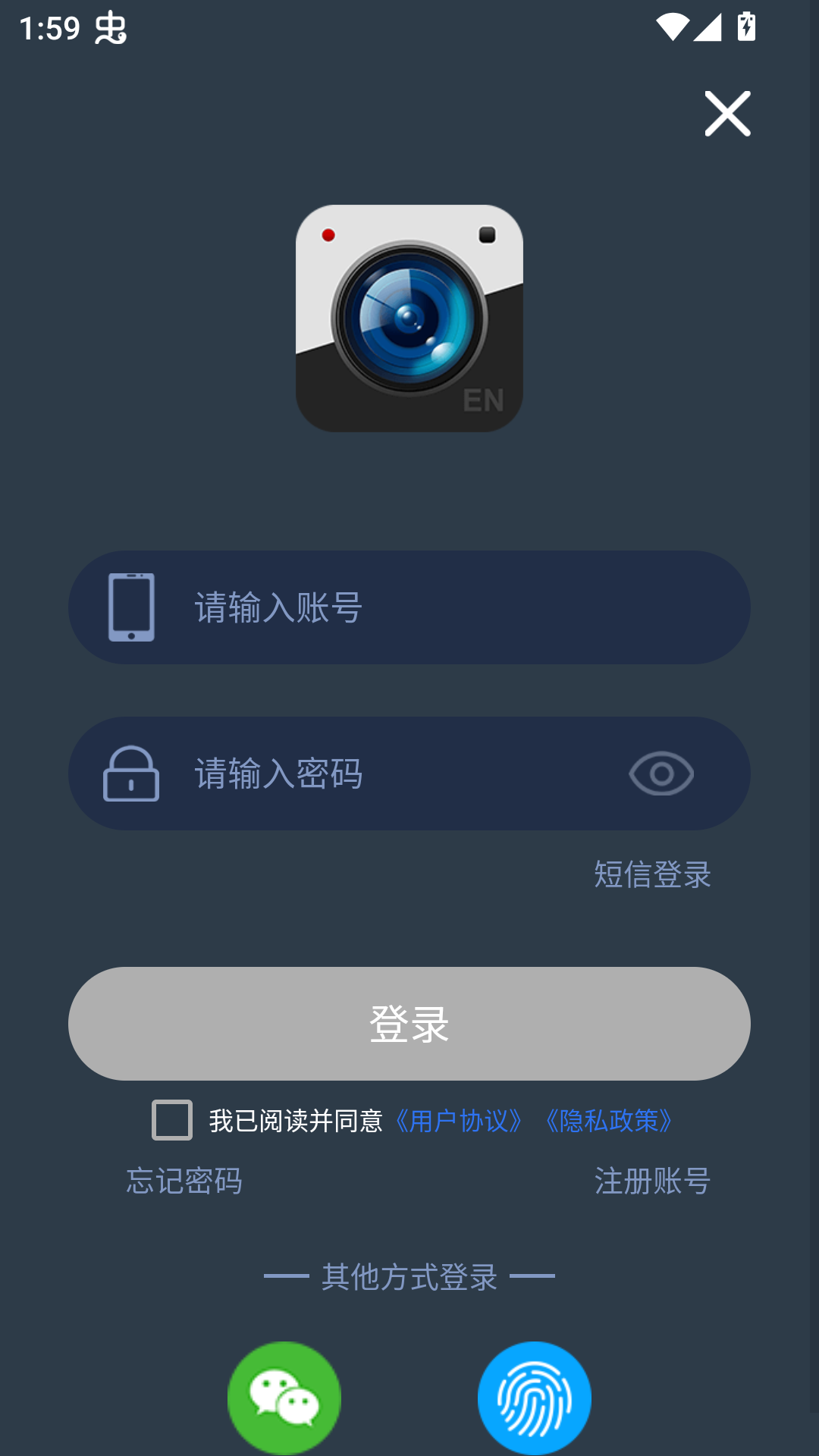This screenshot has width=819, height=1456.
Task: Tap the Wi-Fi icon in status bar
Action: point(673,25)
